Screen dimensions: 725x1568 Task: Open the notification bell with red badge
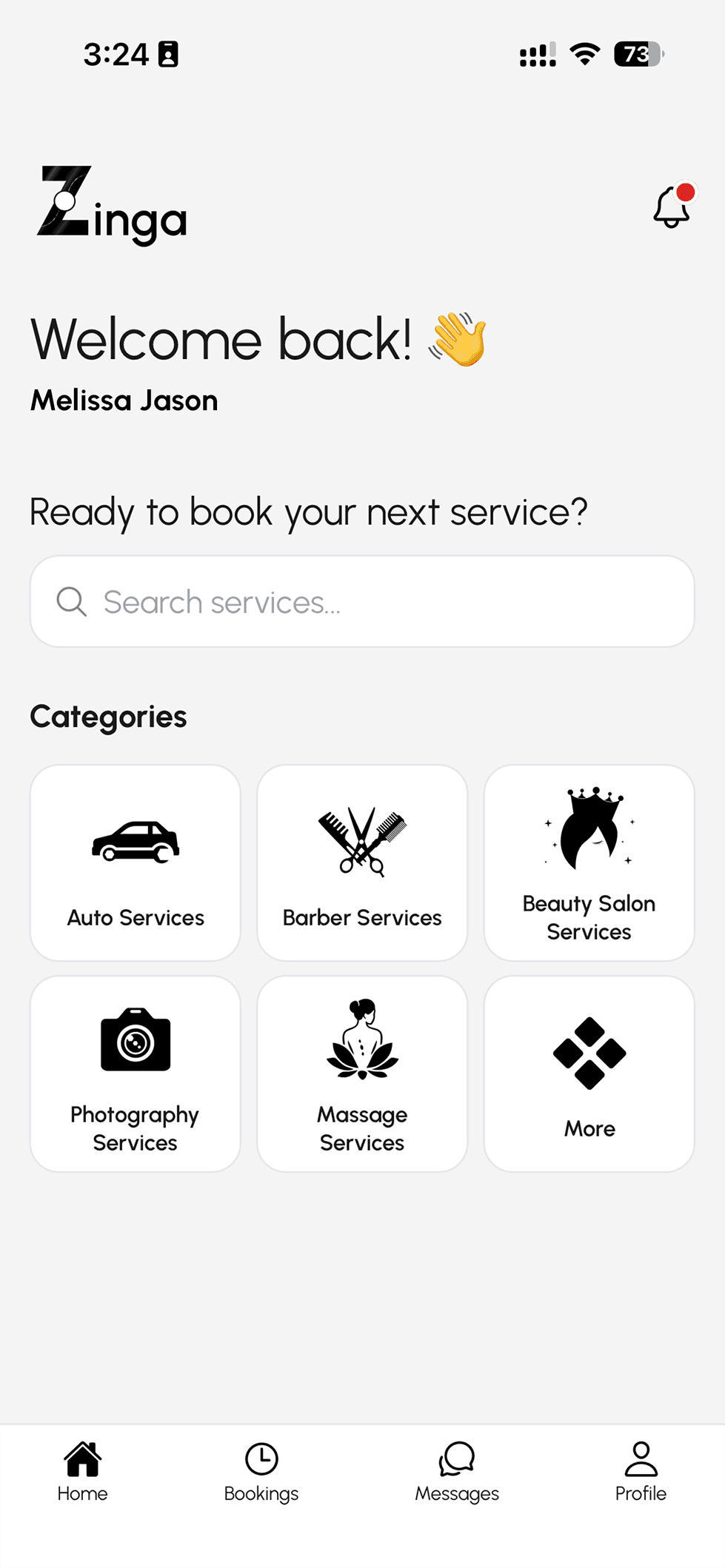pos(670,208)
